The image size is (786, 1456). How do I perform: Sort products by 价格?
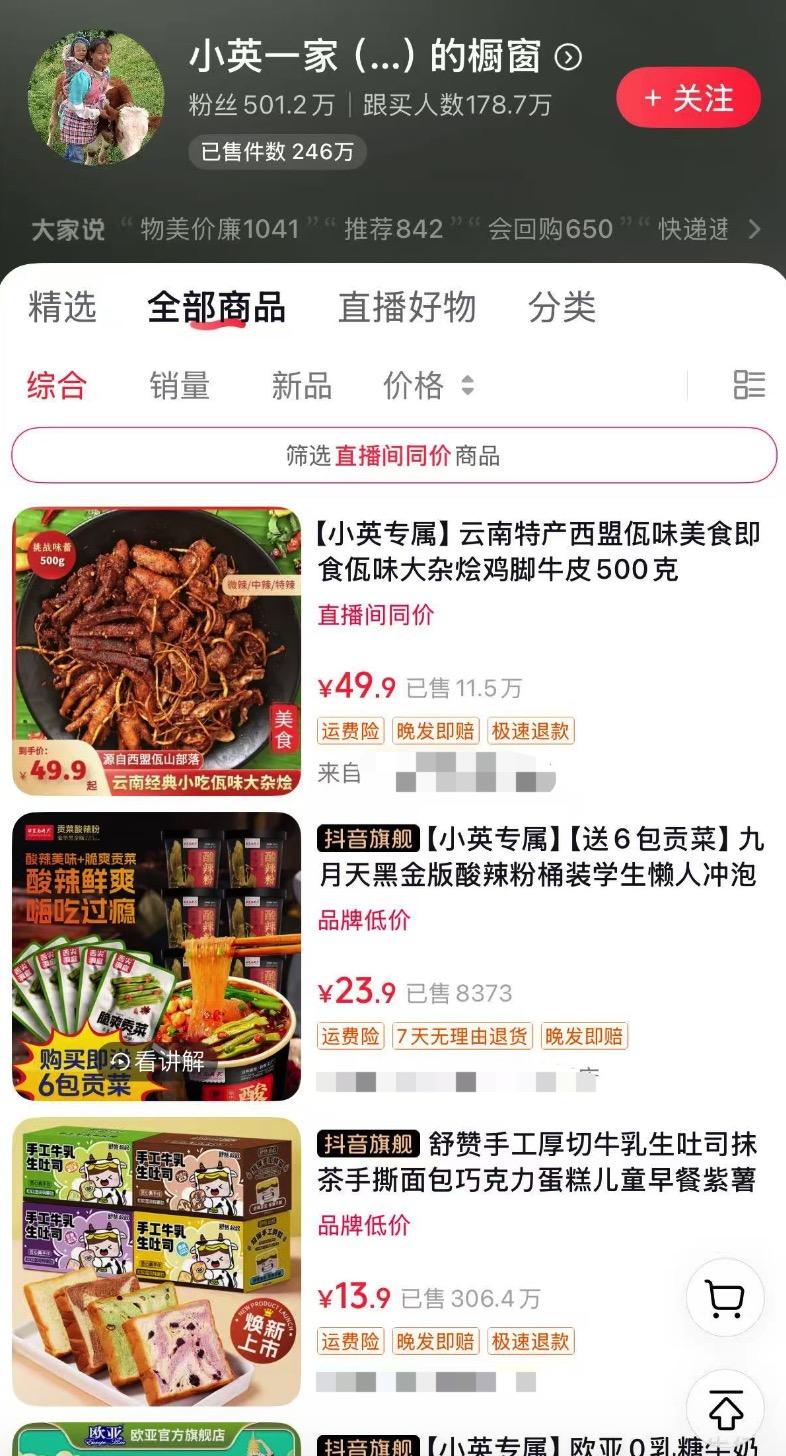[428, 385]
